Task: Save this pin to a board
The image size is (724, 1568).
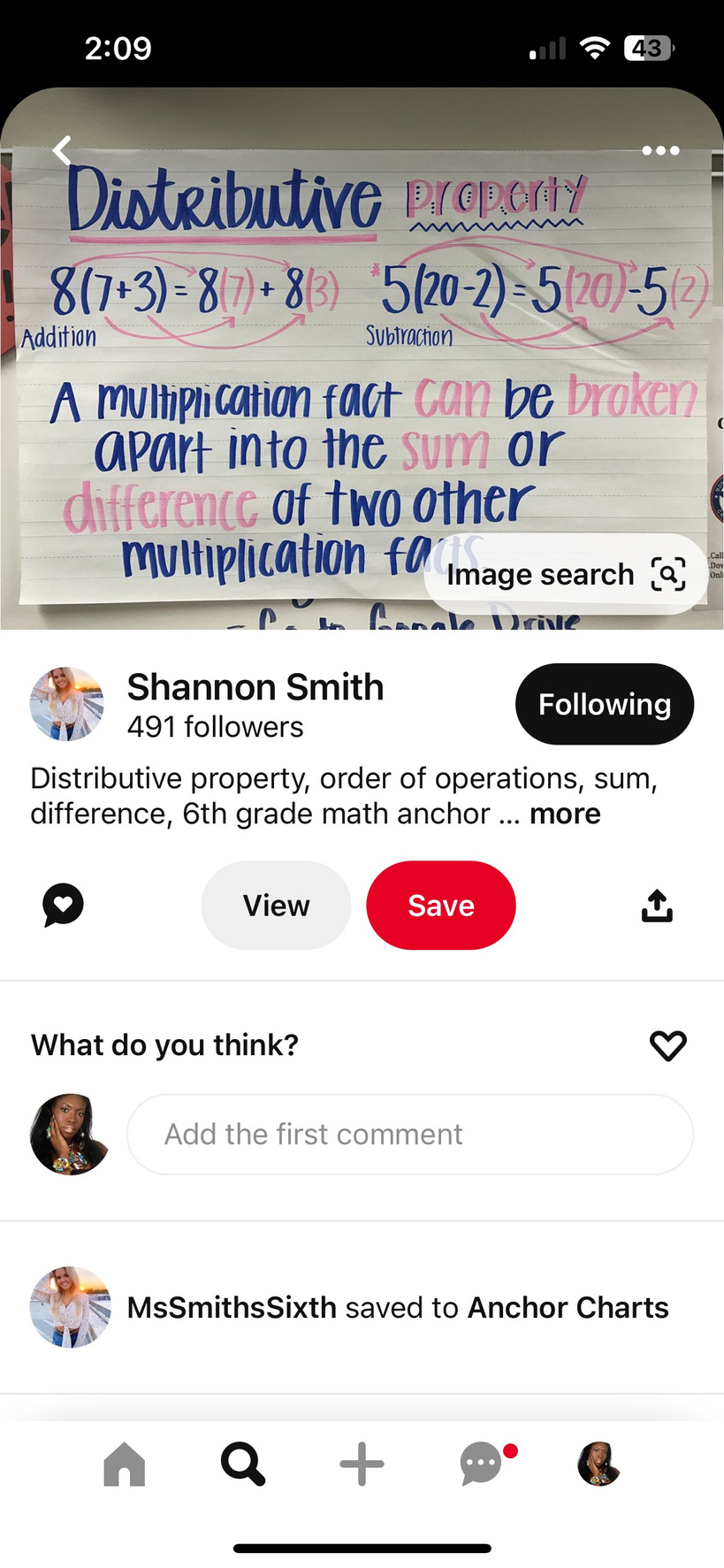Action: point(440,905)
